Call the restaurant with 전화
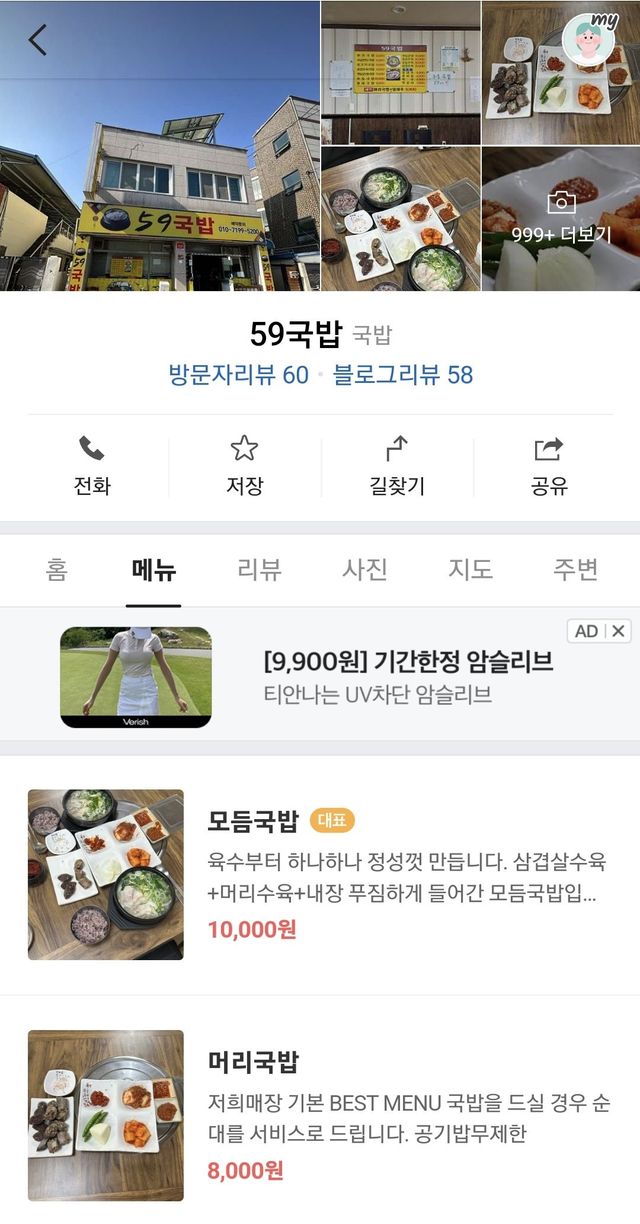Screen dimensions: 640x1224 pos(92,467)
